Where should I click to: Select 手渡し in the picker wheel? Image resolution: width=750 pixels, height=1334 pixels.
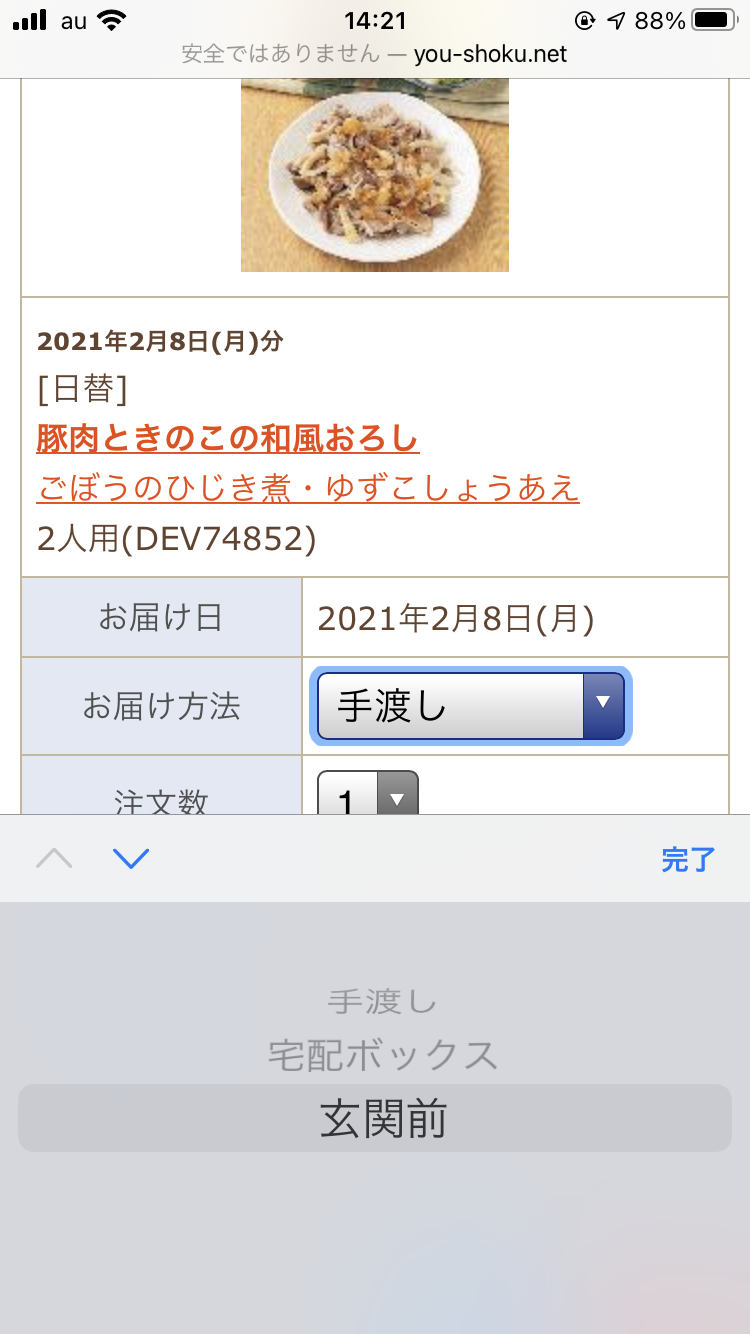382,1000
